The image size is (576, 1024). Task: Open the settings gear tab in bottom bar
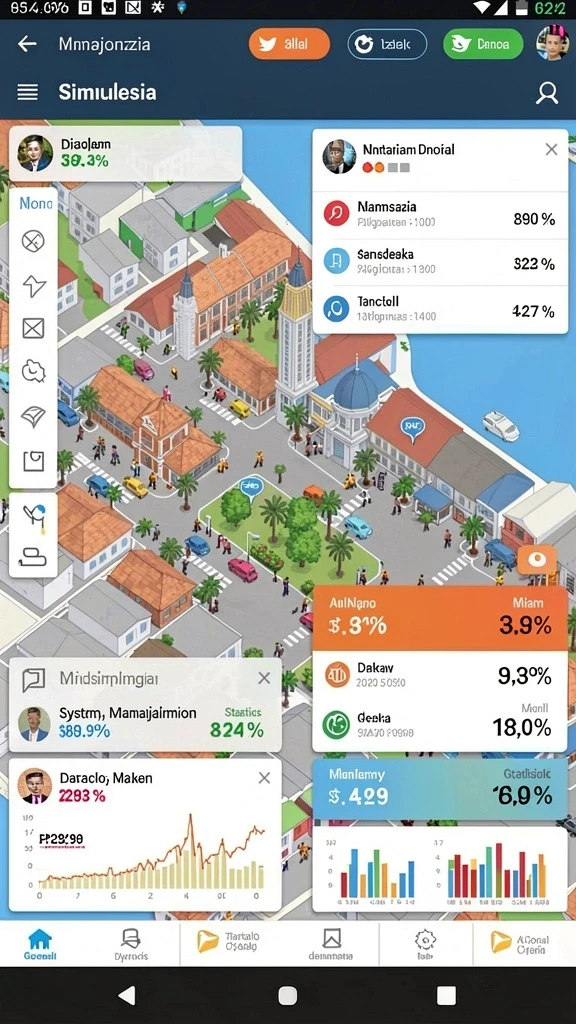point(425,944)
